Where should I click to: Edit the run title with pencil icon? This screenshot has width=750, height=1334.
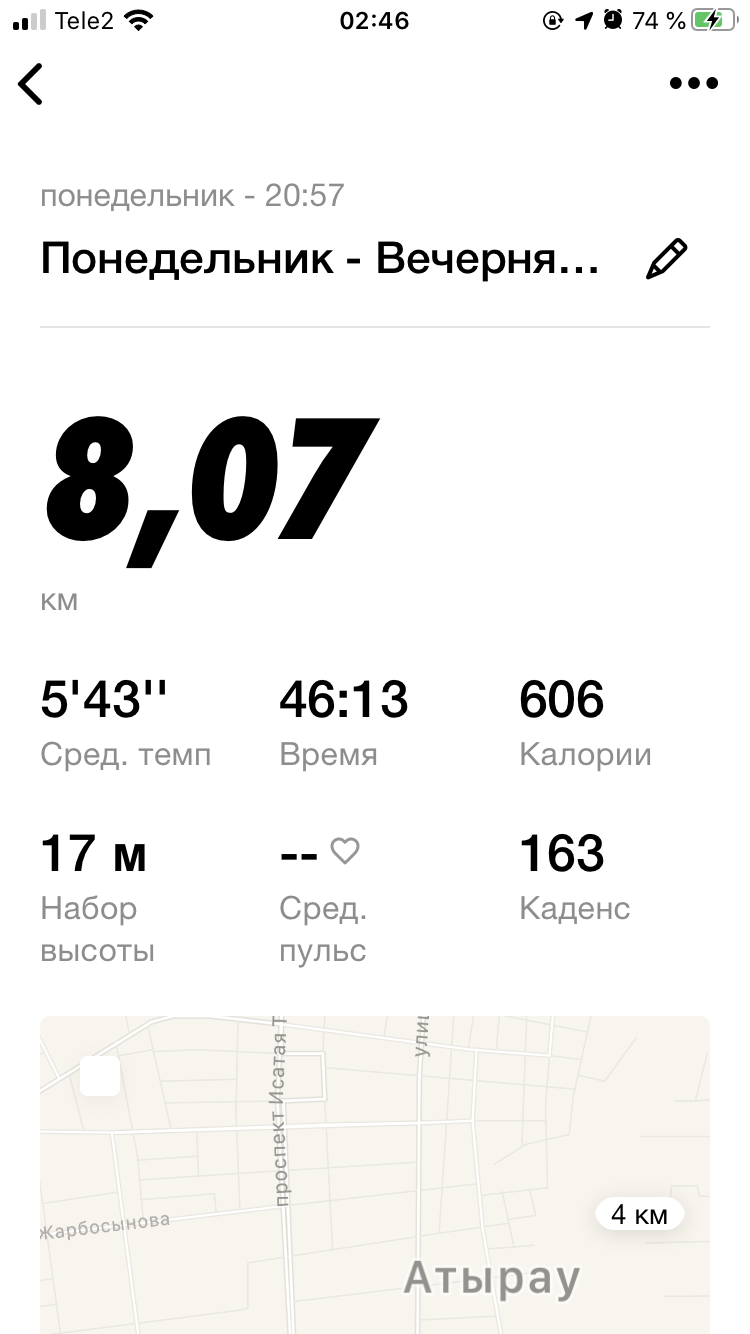point(667,259)
